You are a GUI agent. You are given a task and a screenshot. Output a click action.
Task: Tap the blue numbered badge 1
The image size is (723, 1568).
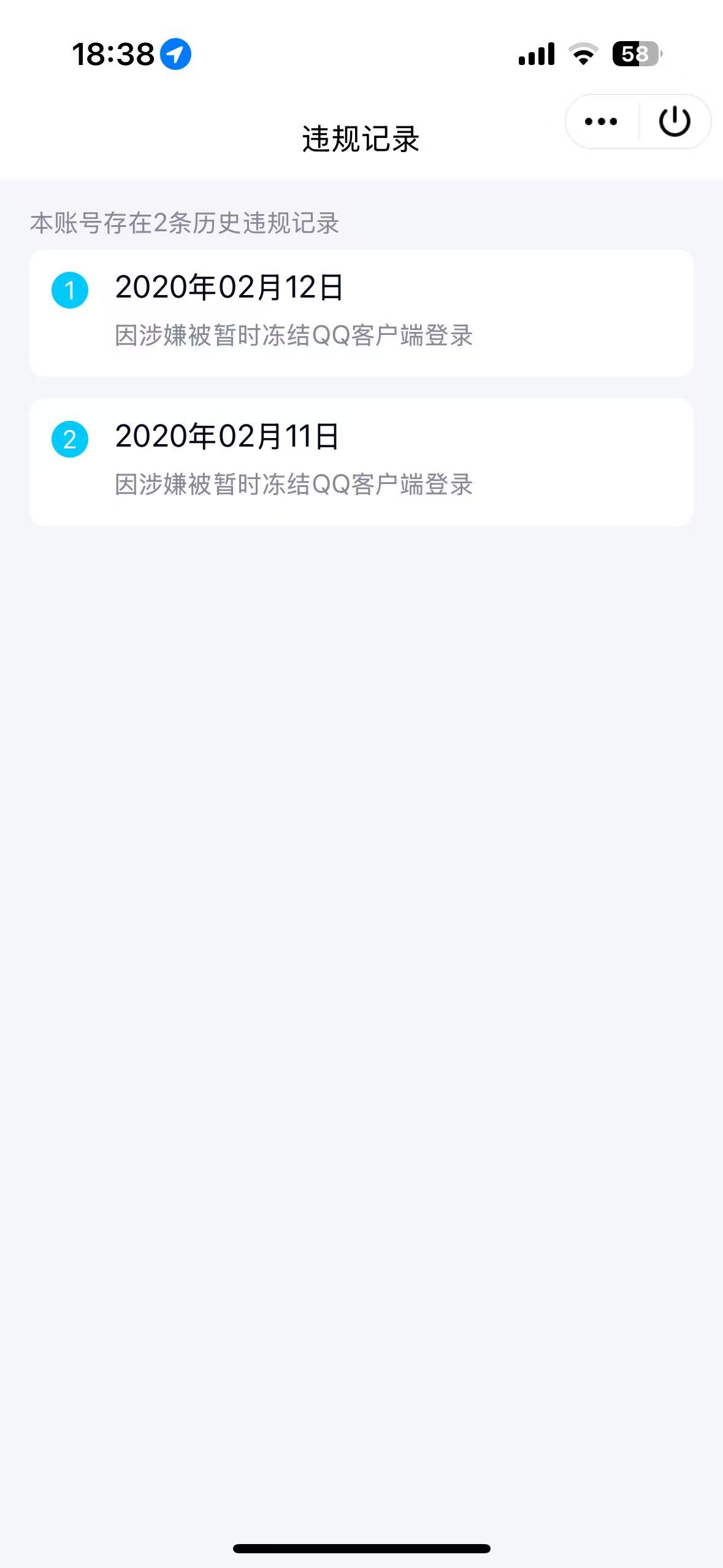(x=71, y=290)
